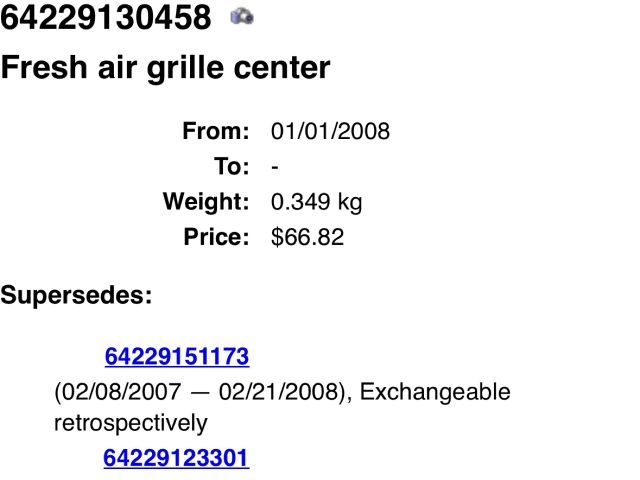Open superseded part link 64229151173
The width and height of the screenshot is (640, 480).
pyautogui.click(x=176, y=357)
